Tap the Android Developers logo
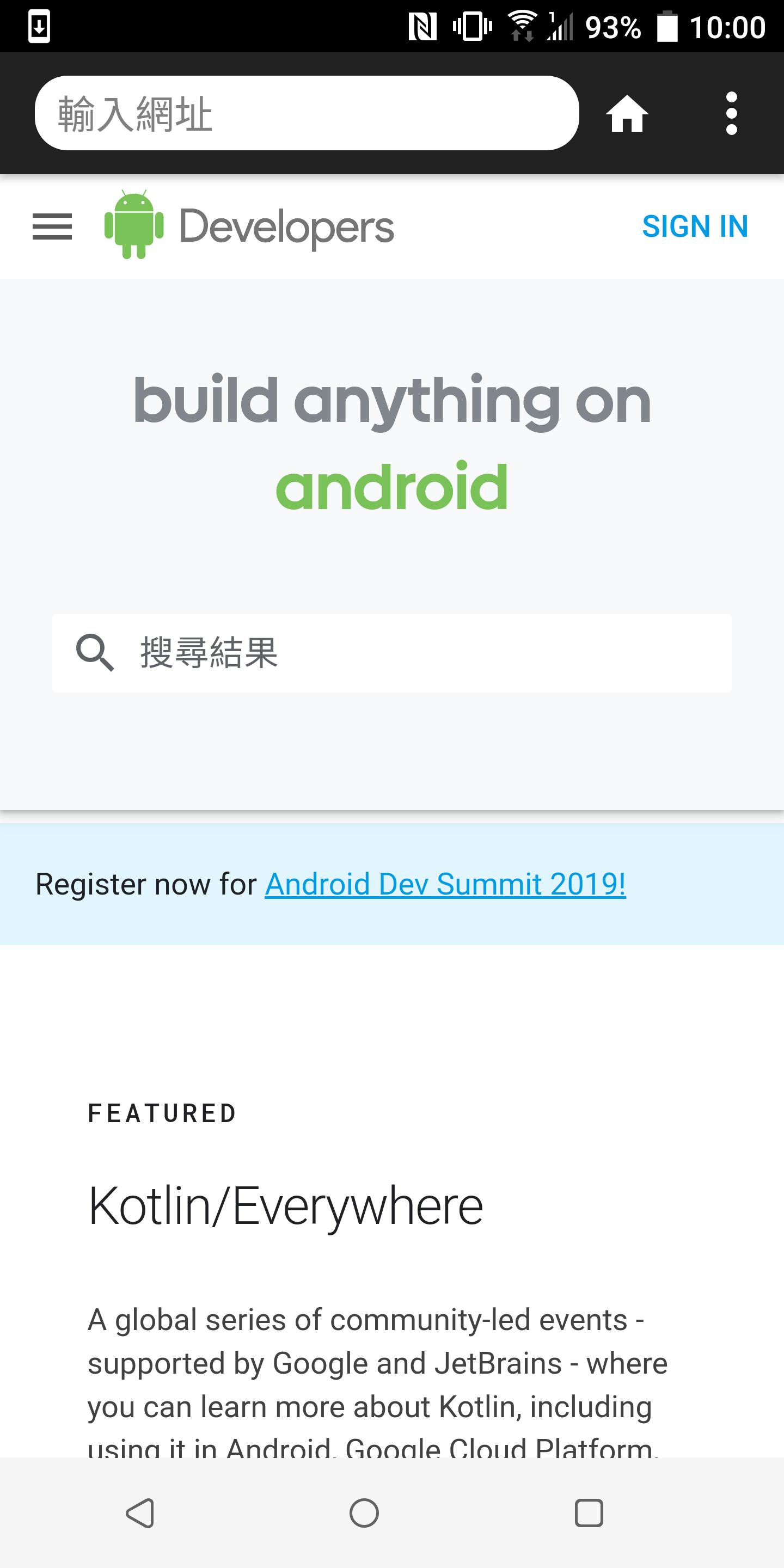This screenshot has width=784, height=1568. [x=249, y=226]
